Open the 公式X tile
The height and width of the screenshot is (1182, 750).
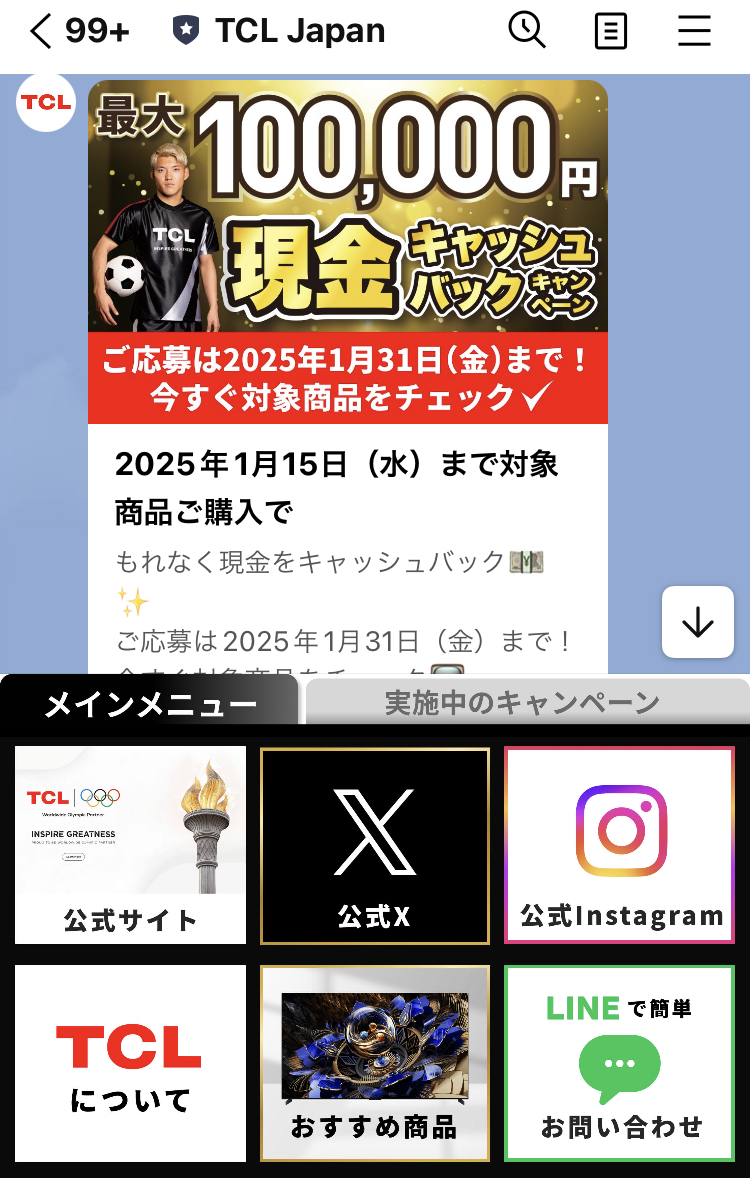tap(375, 845)
